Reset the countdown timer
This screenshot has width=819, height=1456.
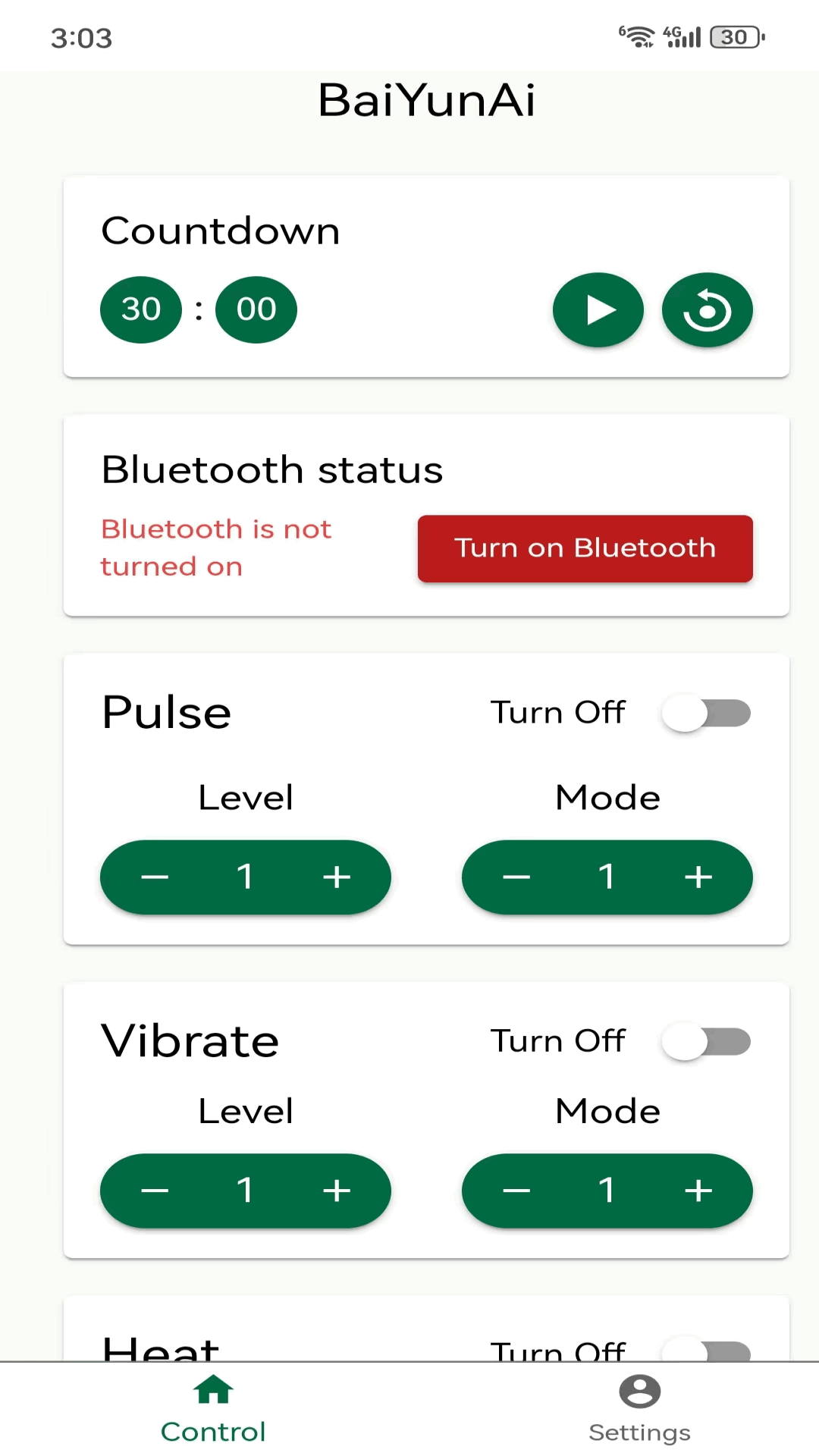tap(707, 310)
